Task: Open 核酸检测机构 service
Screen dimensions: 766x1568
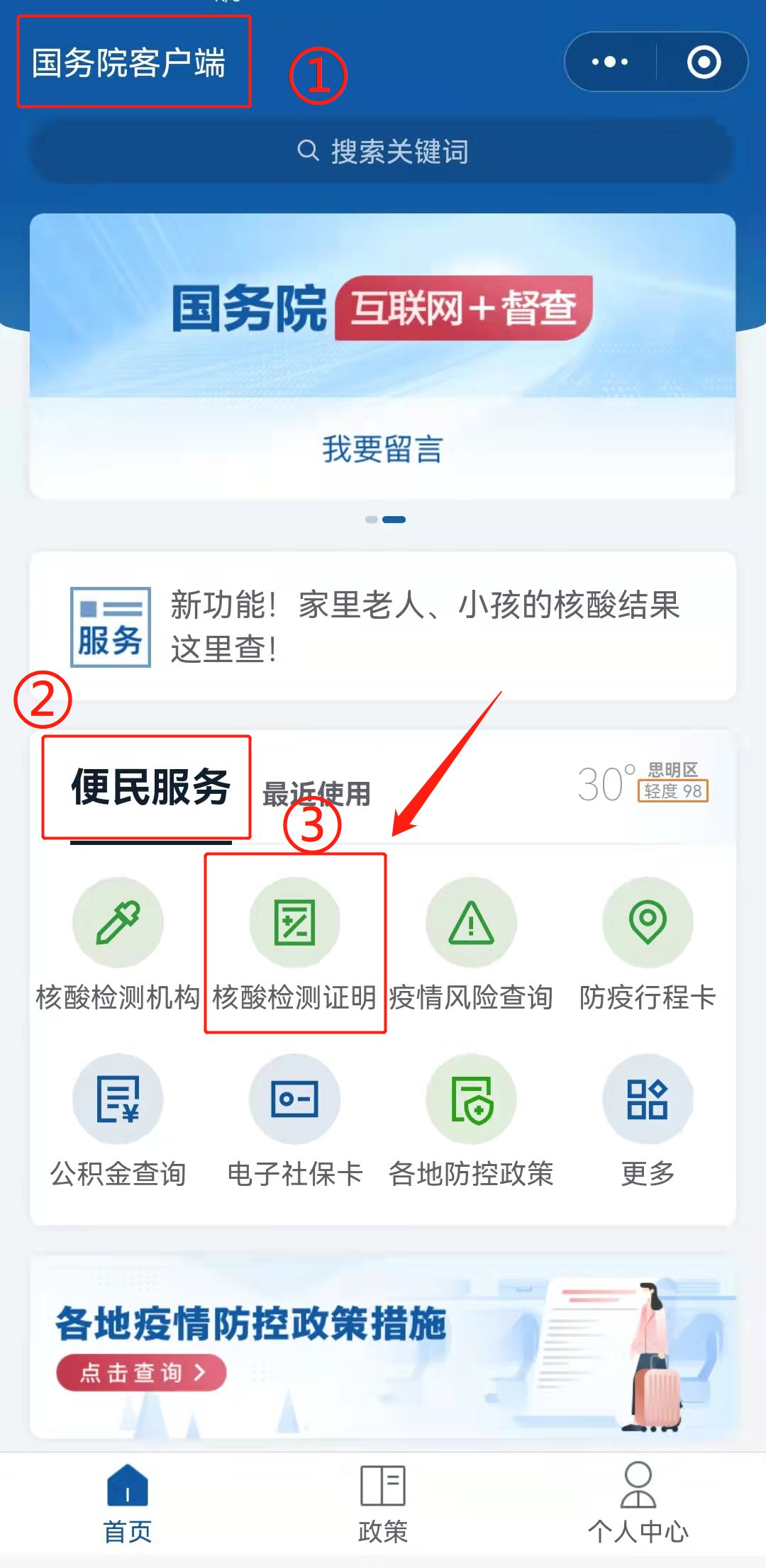Action: 118,944
